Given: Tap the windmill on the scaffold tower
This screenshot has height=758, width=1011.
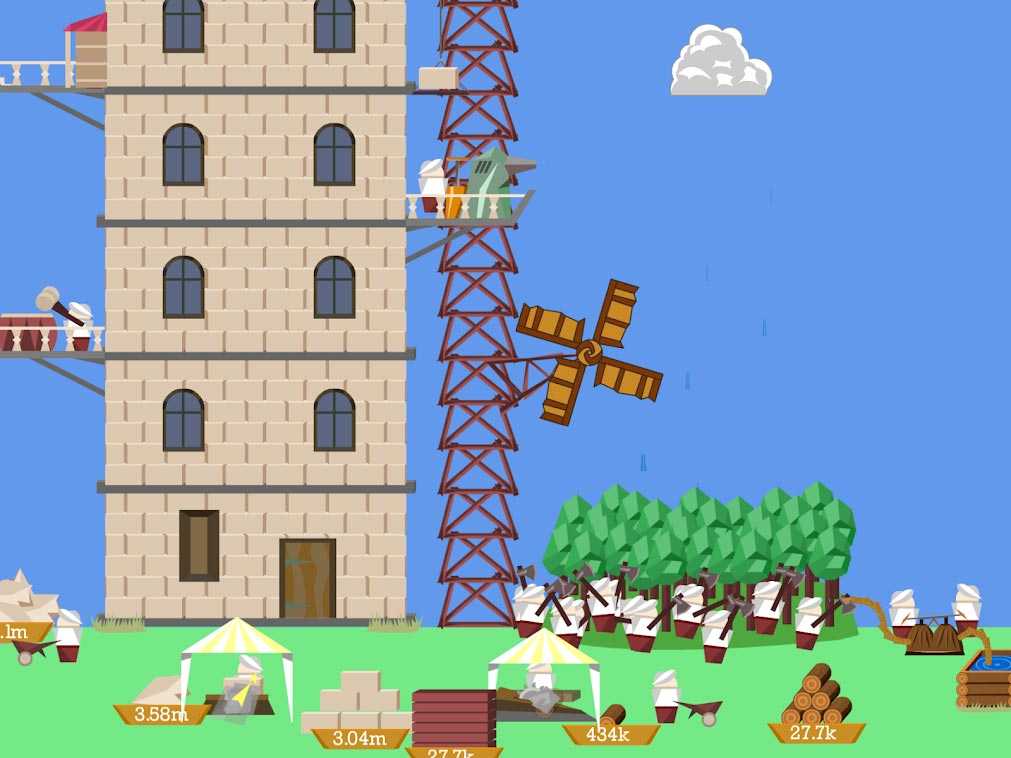Looking at the screenshot, I should pos(590,352).
